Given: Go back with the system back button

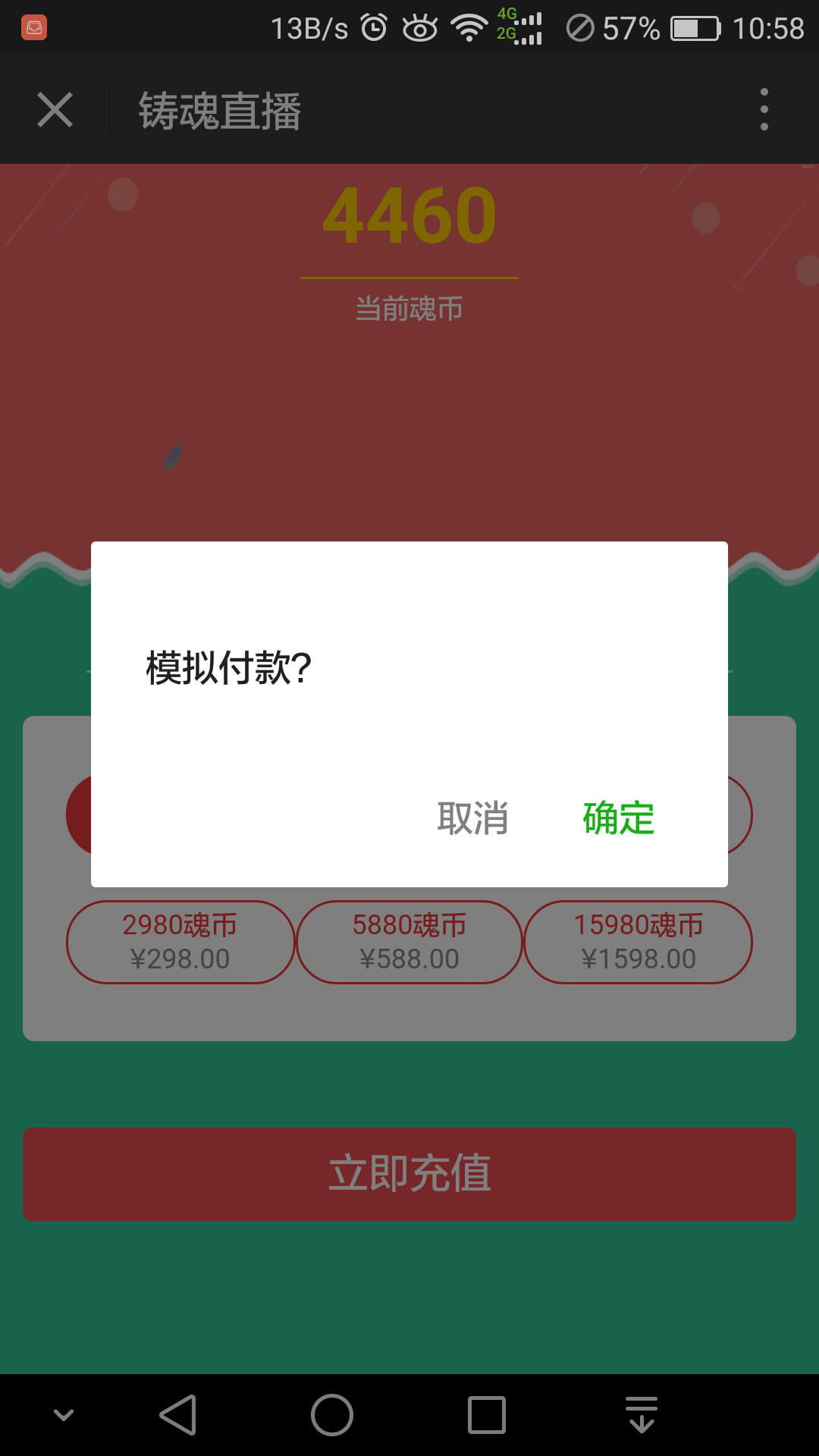Looking at the screenshot, I should tap(179, 1415).
